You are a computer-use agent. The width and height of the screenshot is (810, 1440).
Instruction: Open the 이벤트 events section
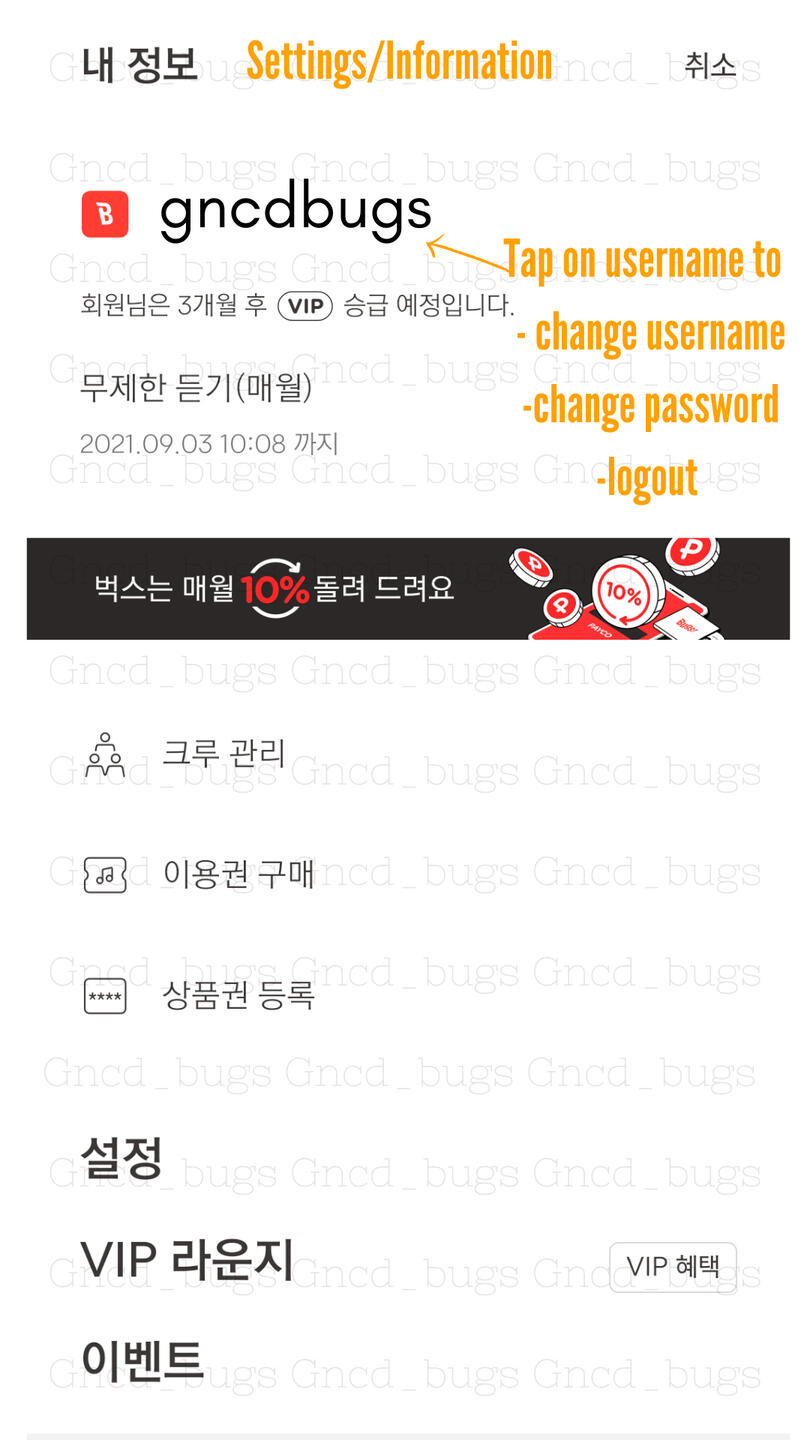point(142,1360)
